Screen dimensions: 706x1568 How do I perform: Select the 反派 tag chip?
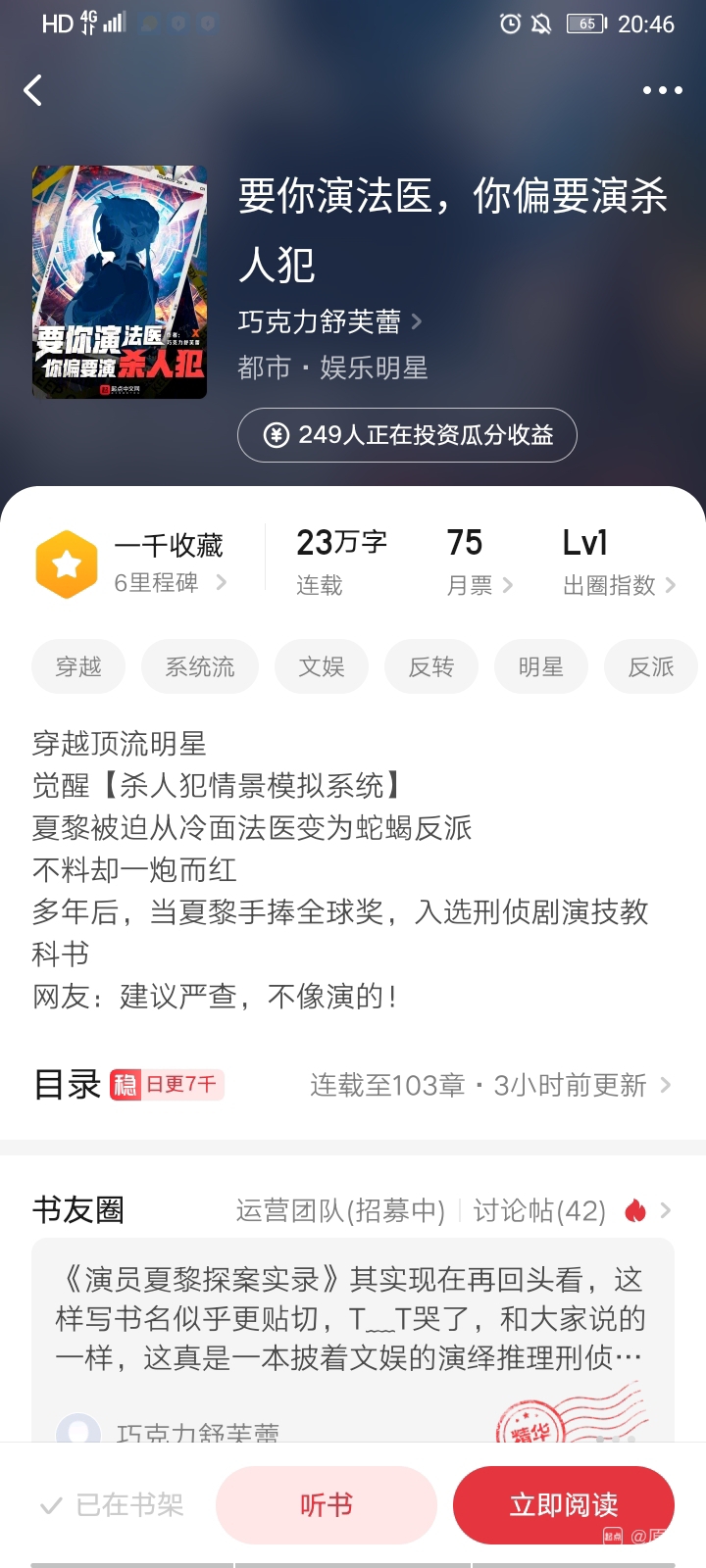(x=651, y=667)
